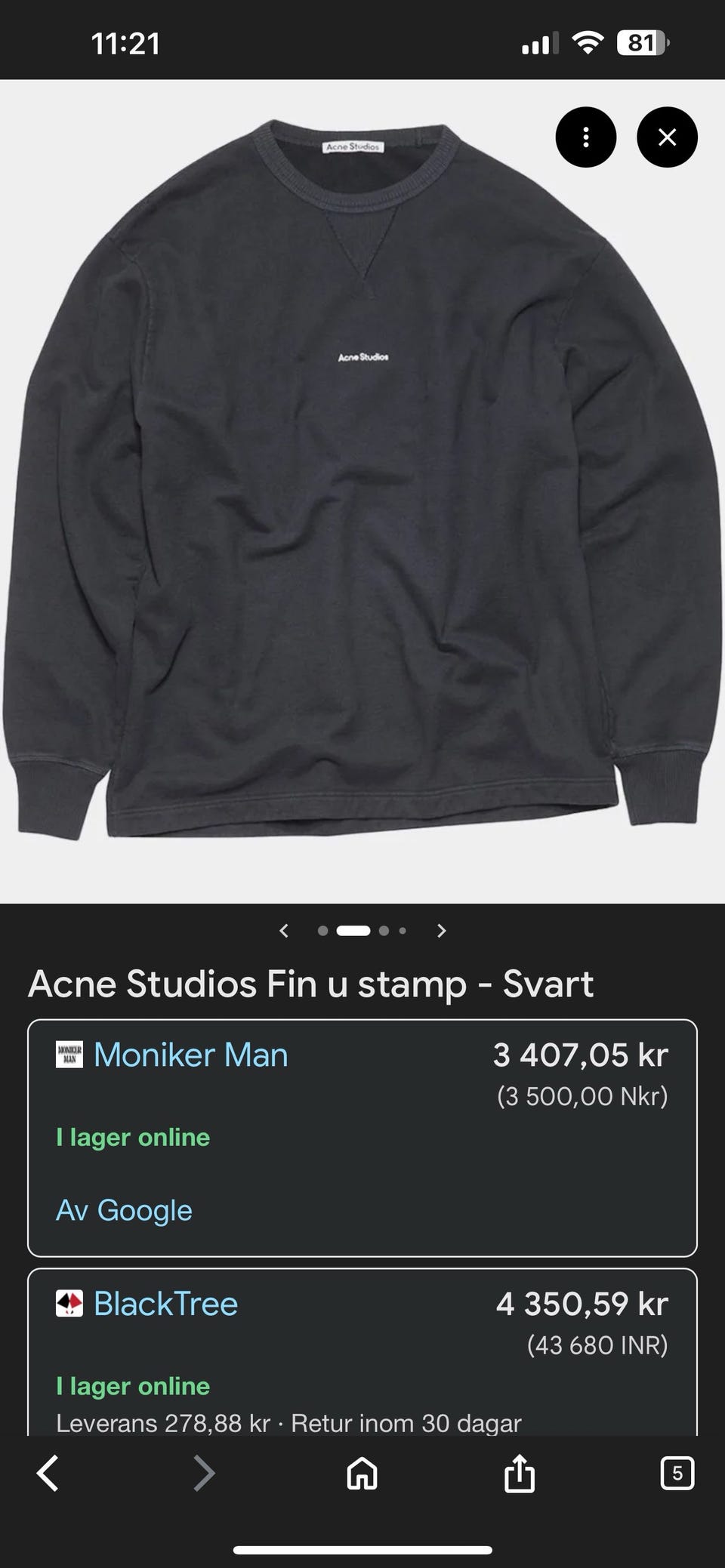This screenshot has height=1568, width=725.
Task: Open the BlackTree store offer
Action: point(165,1304)
